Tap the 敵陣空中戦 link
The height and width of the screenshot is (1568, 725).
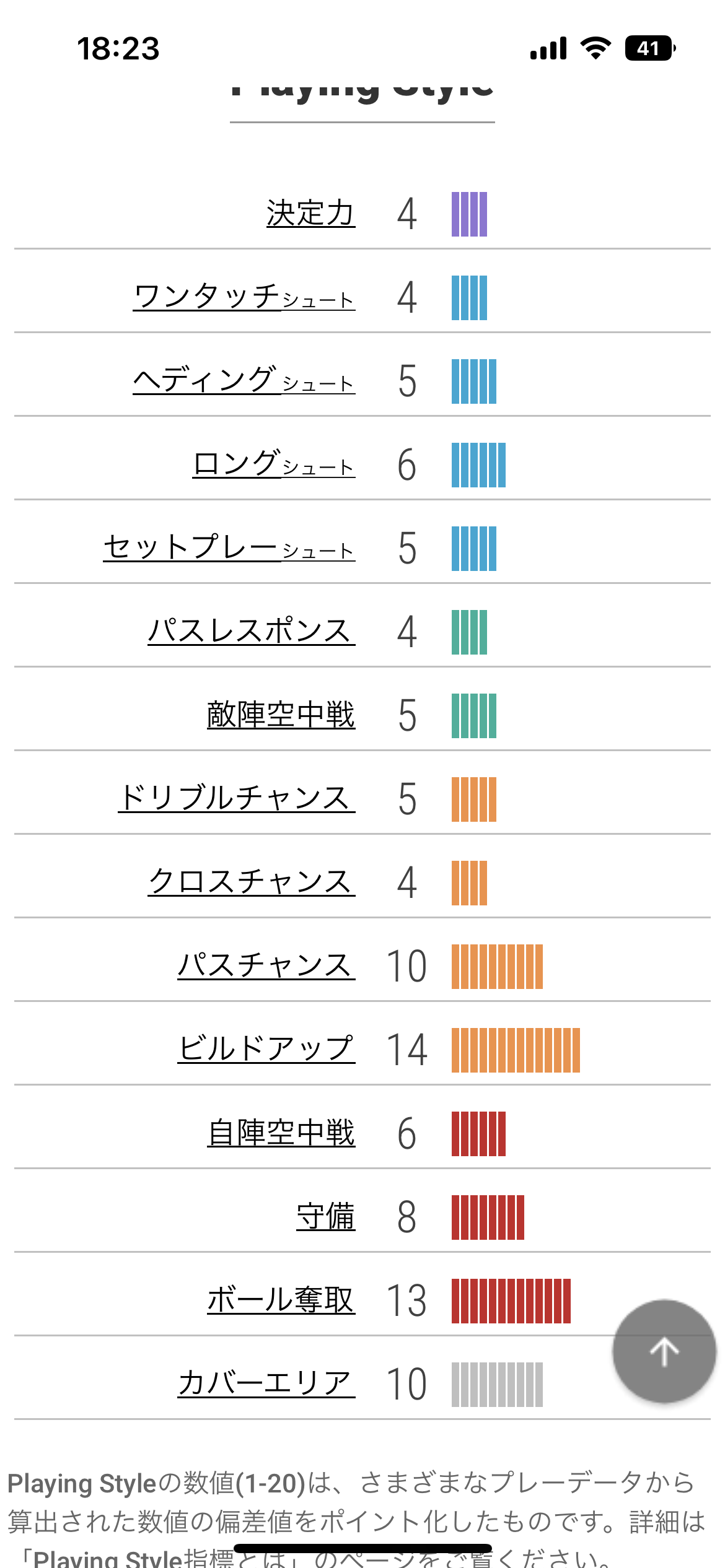(281, 715)
